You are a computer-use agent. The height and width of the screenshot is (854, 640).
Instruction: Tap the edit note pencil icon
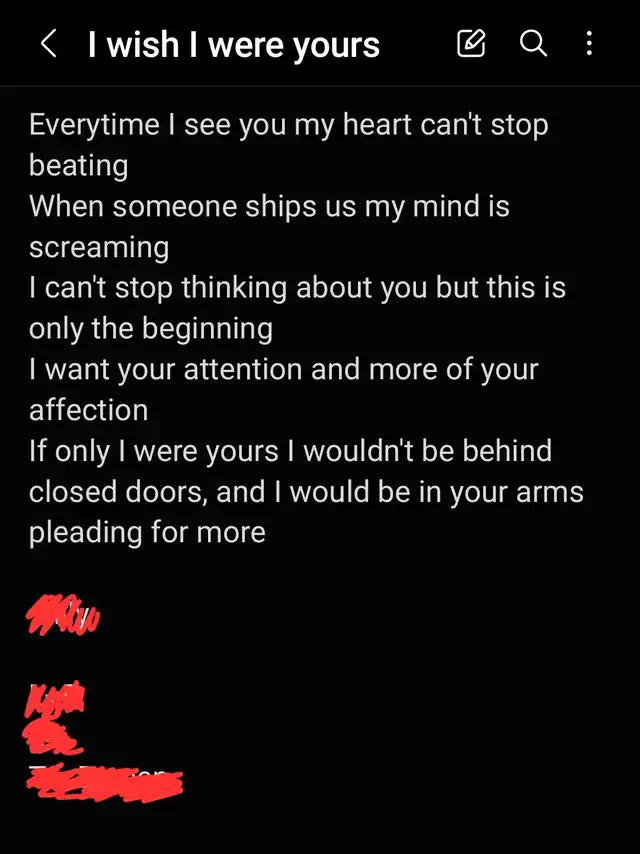471,44
